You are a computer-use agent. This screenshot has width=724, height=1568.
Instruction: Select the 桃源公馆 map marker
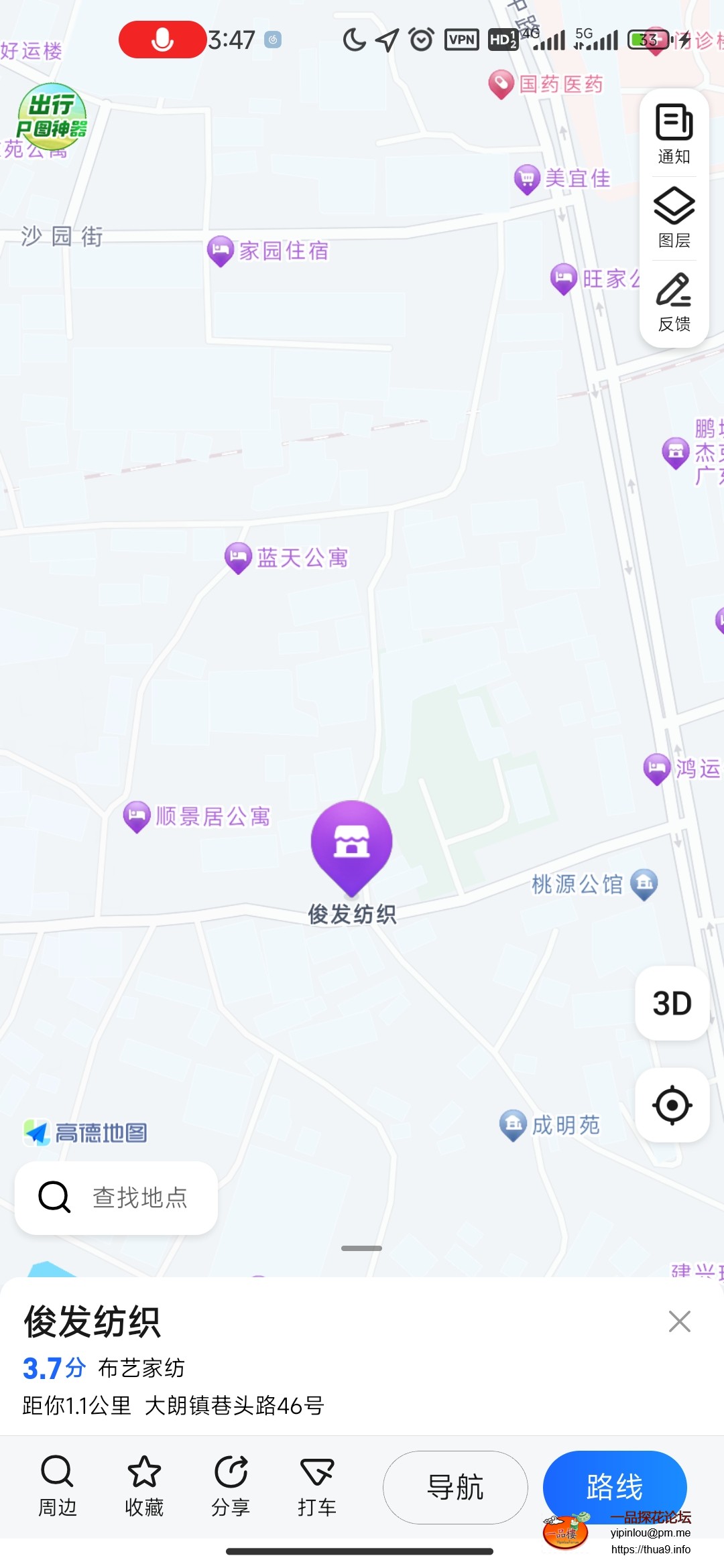click(x=644, y=884)
